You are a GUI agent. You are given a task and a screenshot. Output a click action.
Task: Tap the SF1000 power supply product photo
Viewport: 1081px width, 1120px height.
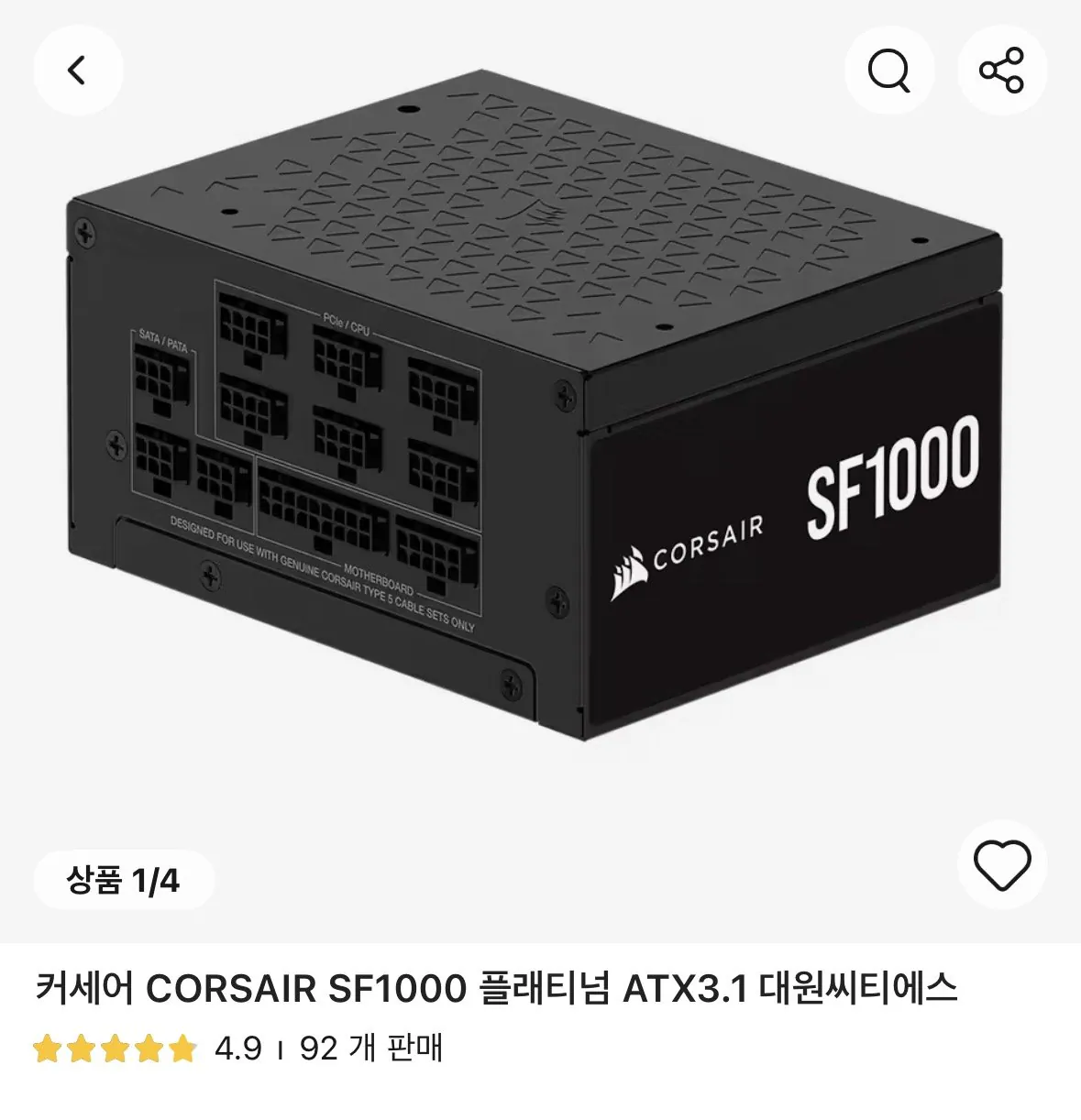pyautogui.click(x=541, y=431)
